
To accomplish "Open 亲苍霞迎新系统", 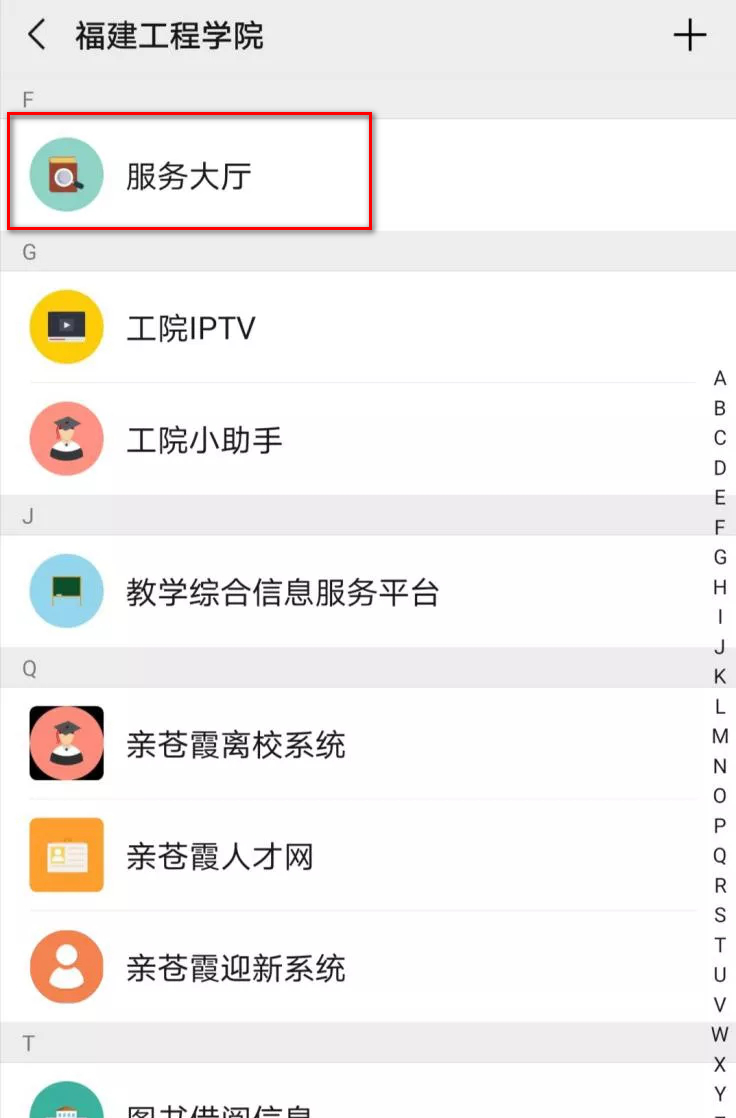I will tap(368, 968).
